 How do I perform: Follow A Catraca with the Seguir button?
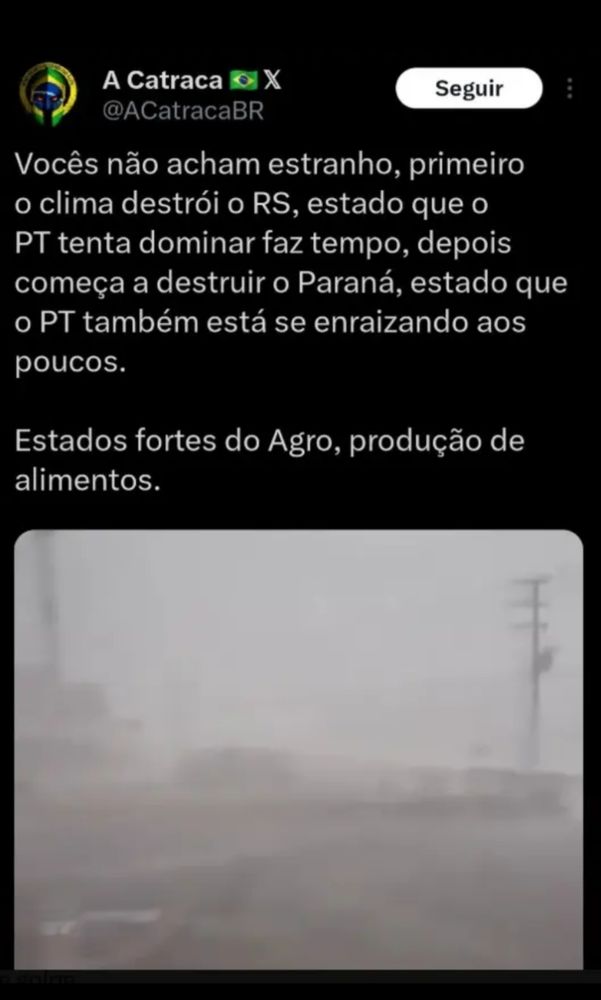(469, 88)
